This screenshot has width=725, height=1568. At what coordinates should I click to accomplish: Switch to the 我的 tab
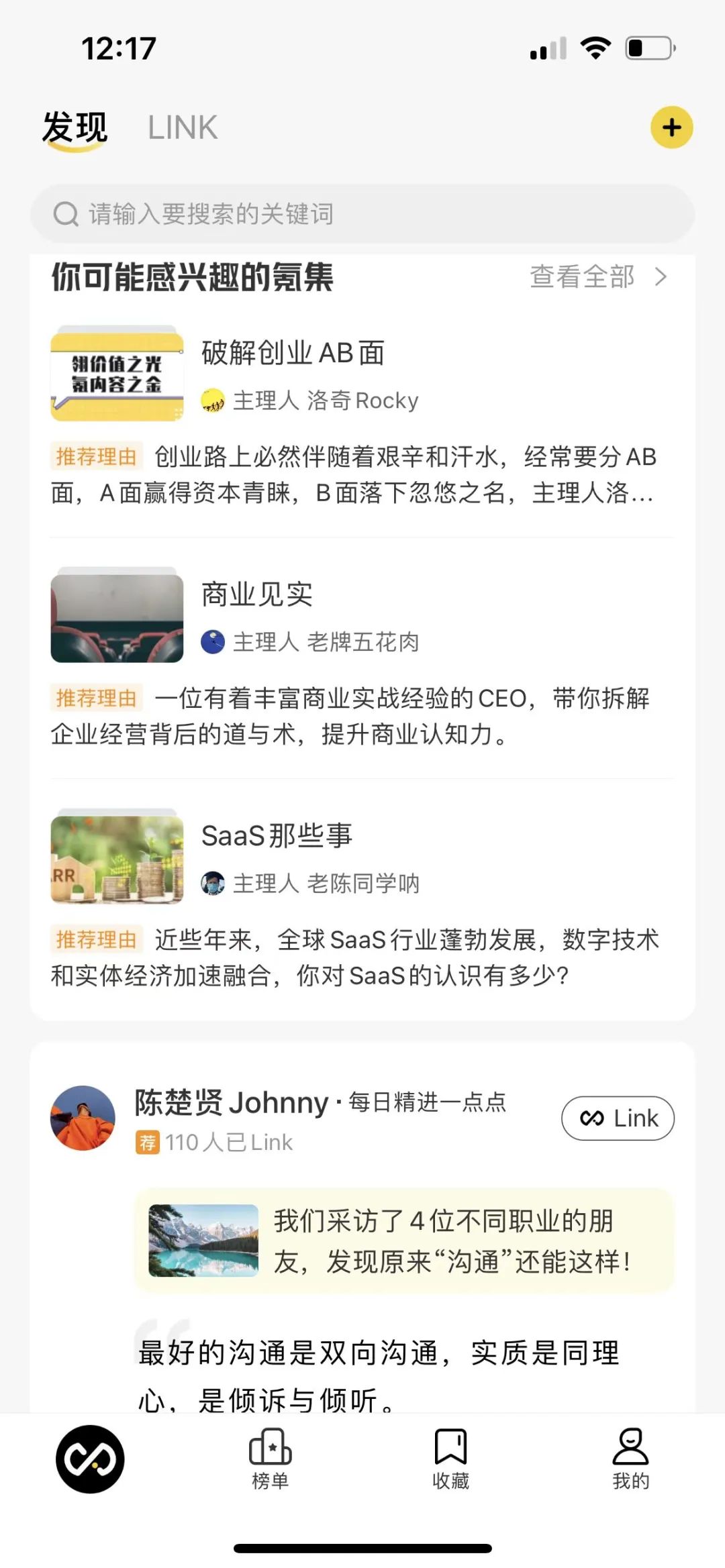630,1459
